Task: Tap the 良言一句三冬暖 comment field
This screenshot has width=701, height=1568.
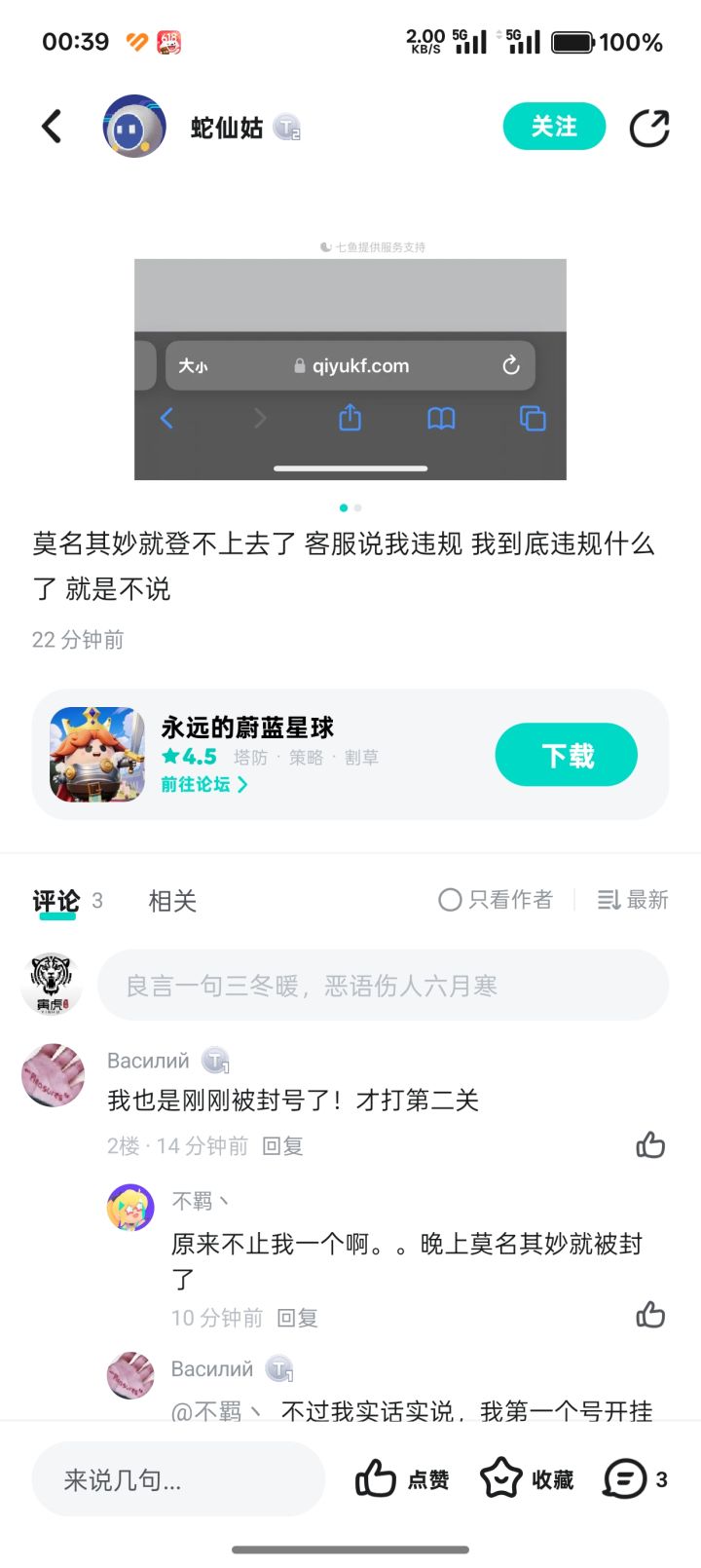Action: pyautogui.click(x=383, y=986)
